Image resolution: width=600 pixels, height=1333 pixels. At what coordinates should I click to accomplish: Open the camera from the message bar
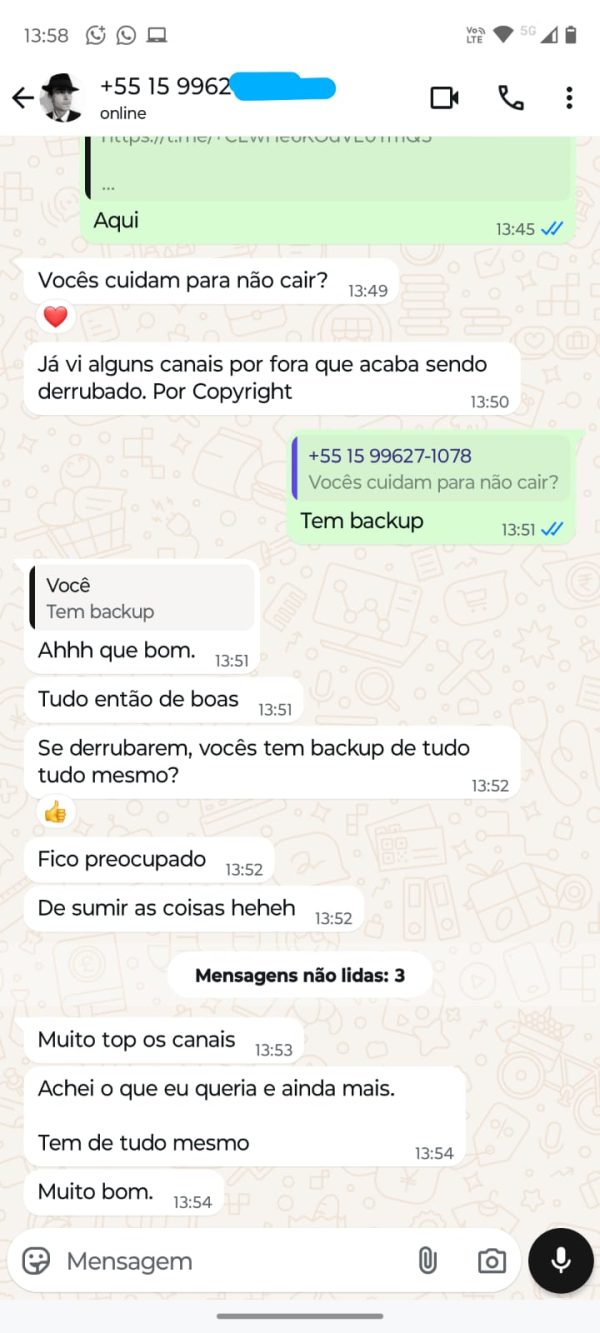(x=491, y=1261)
